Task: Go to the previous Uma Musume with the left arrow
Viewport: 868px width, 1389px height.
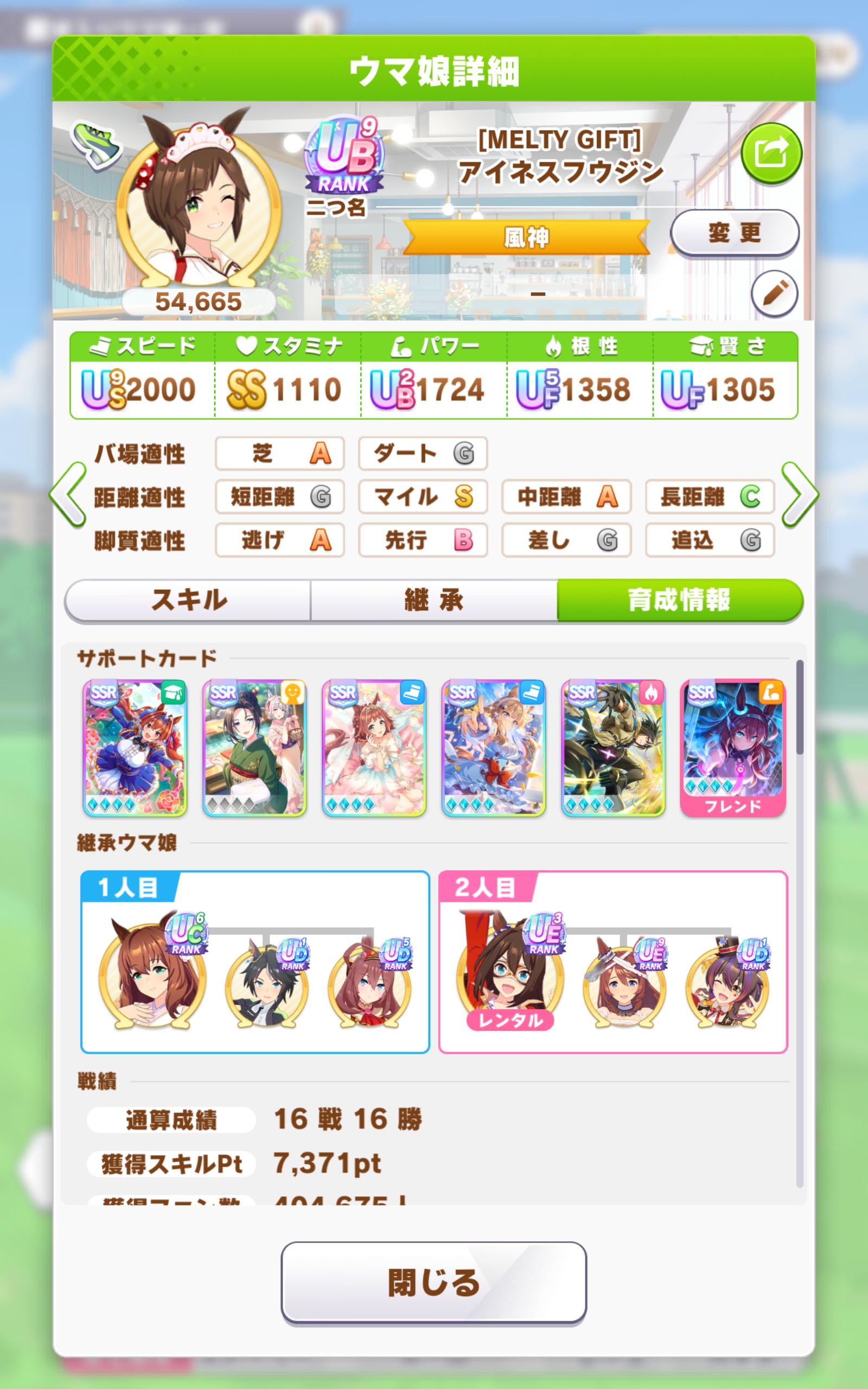Action: pos(68,494)
